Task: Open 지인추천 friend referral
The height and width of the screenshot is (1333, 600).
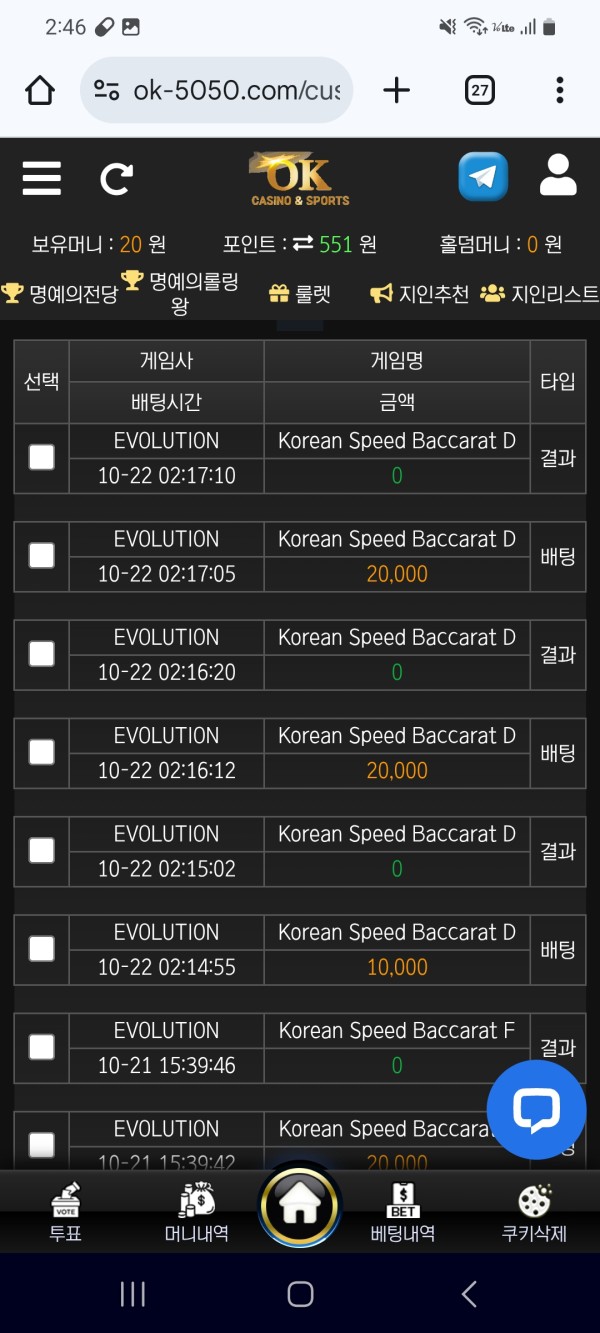Action: [x=420, y=294]
